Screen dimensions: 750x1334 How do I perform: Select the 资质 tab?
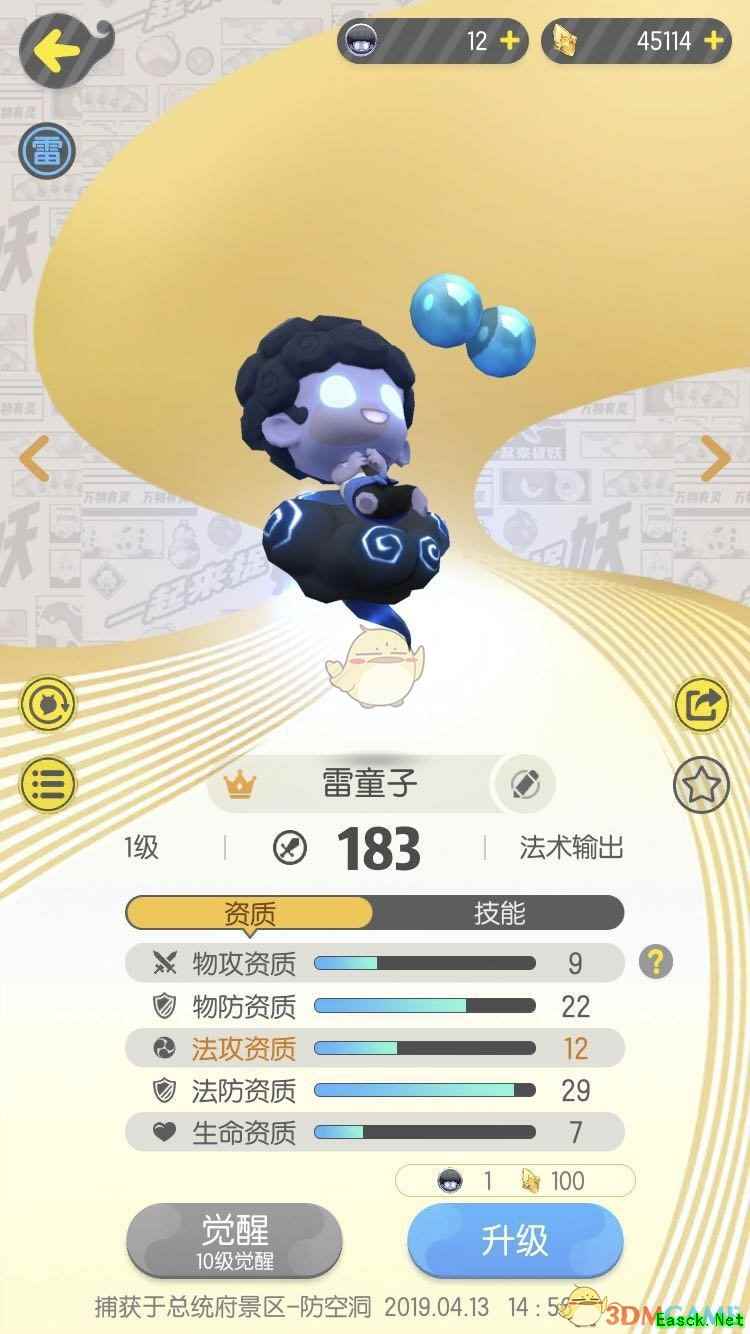click(x=250, y=913)
